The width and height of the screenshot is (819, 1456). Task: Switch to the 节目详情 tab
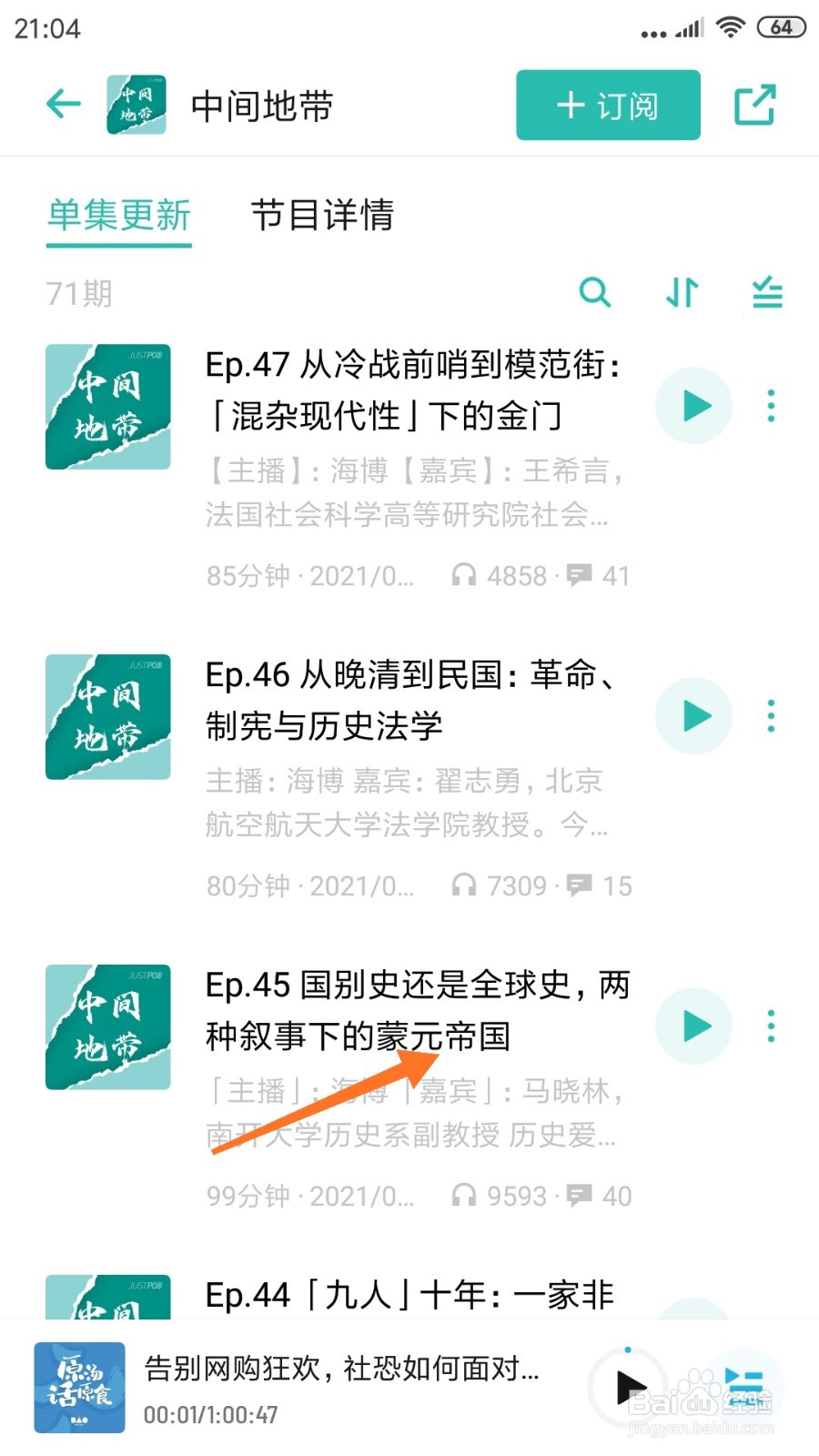[322, 216]
